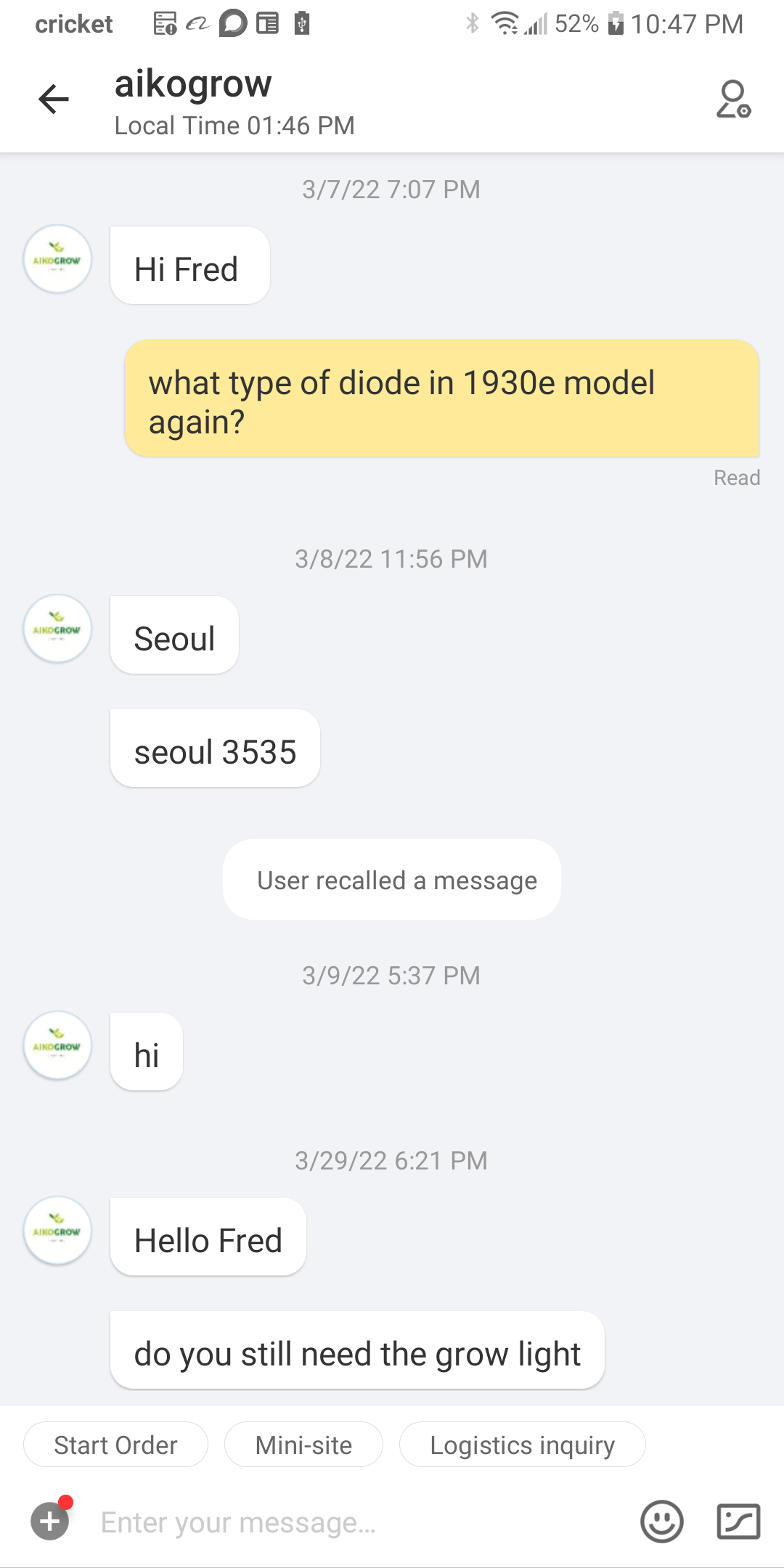Open the Mini-site chip

pos(303,1445)
